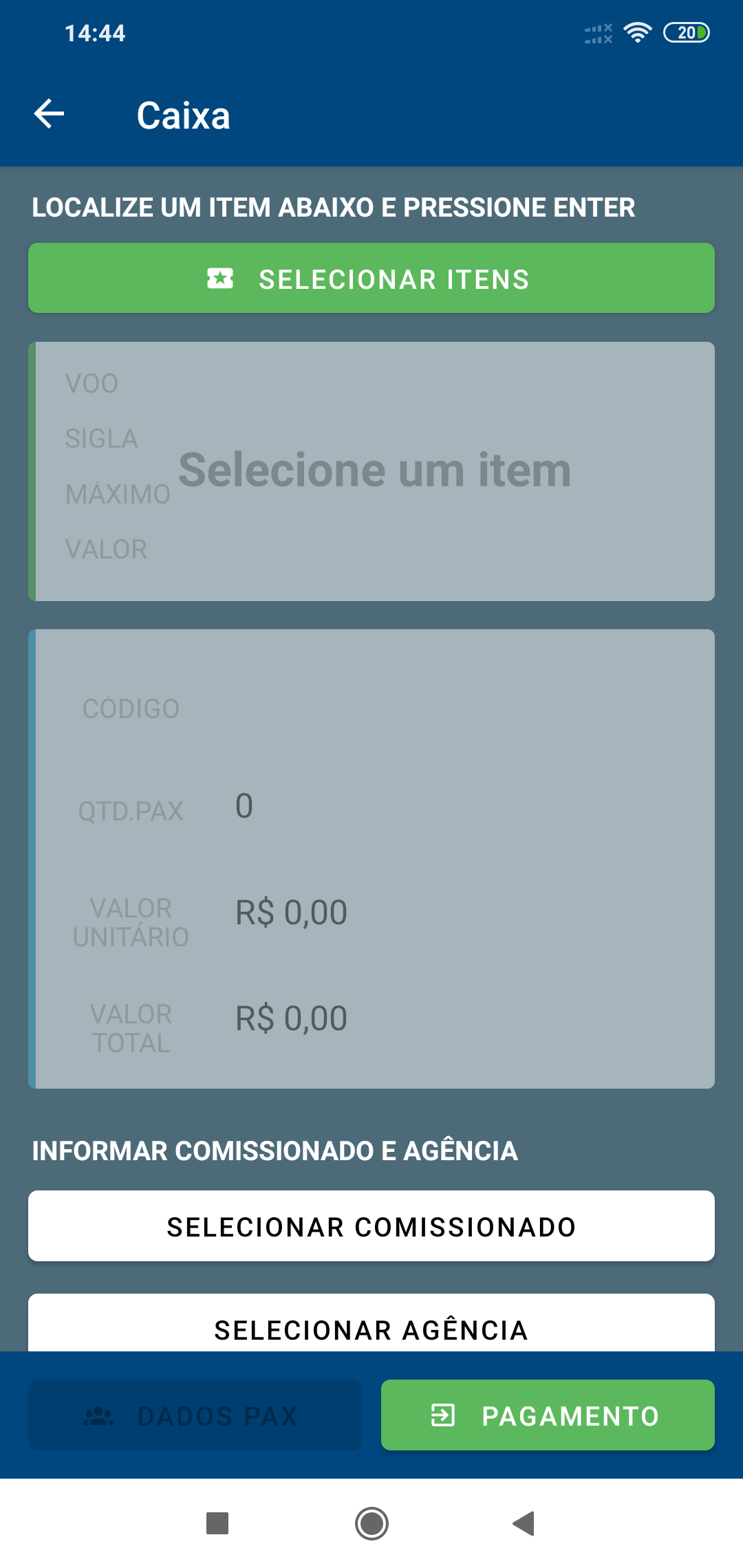Go back using the app bar arrow
The width and height of the screenshot is (743, 1568).
(49, 114)
